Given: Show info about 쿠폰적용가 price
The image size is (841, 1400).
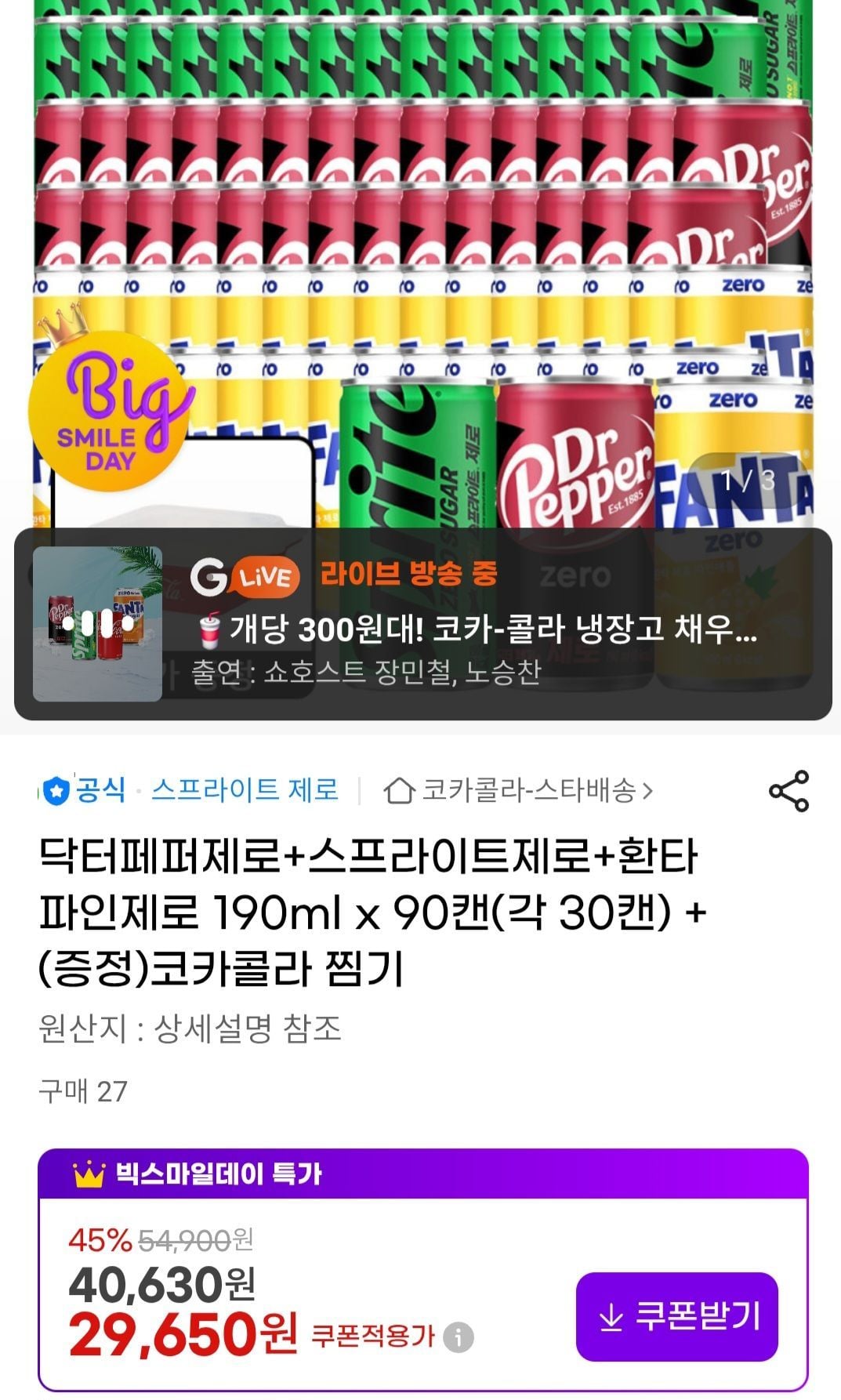Looking at the screenshot, I should coord(459,1337).
